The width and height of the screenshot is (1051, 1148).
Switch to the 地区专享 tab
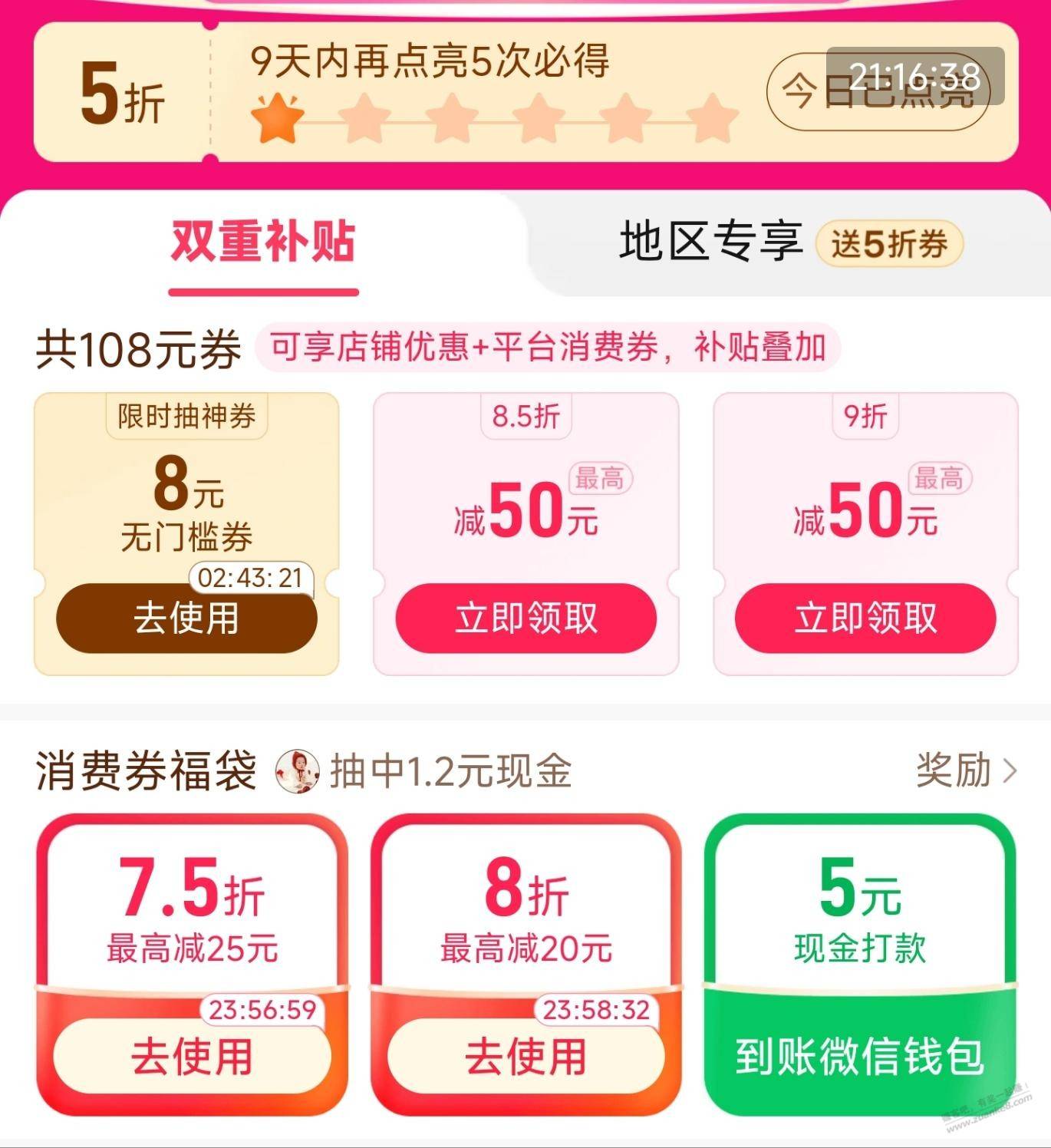711,242
